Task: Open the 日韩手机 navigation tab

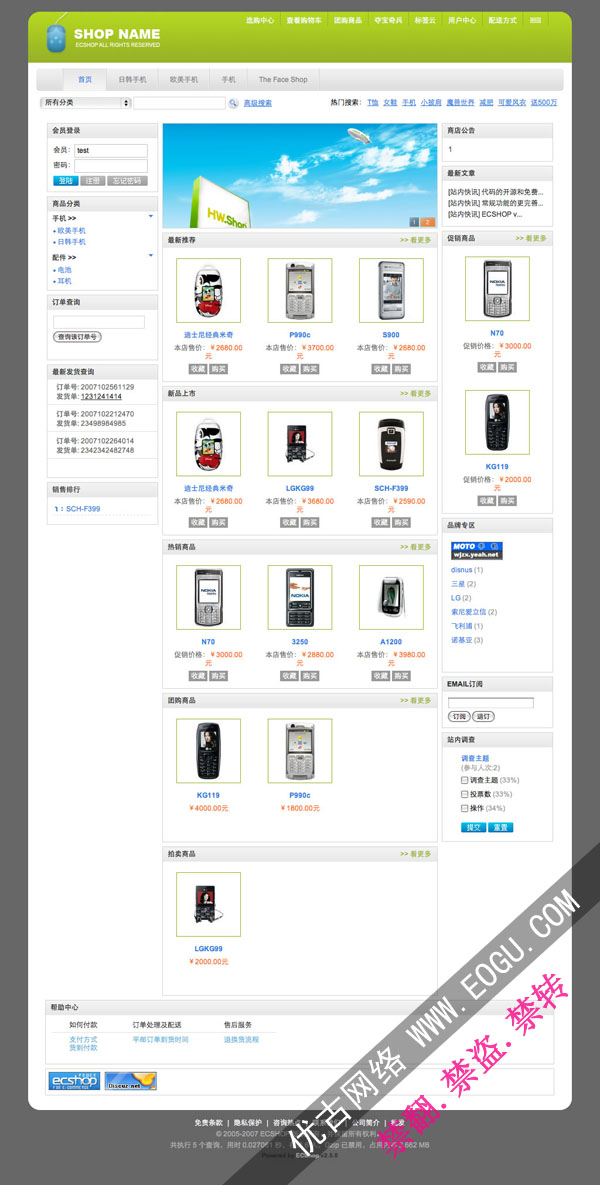Action: tap(132, 79)
